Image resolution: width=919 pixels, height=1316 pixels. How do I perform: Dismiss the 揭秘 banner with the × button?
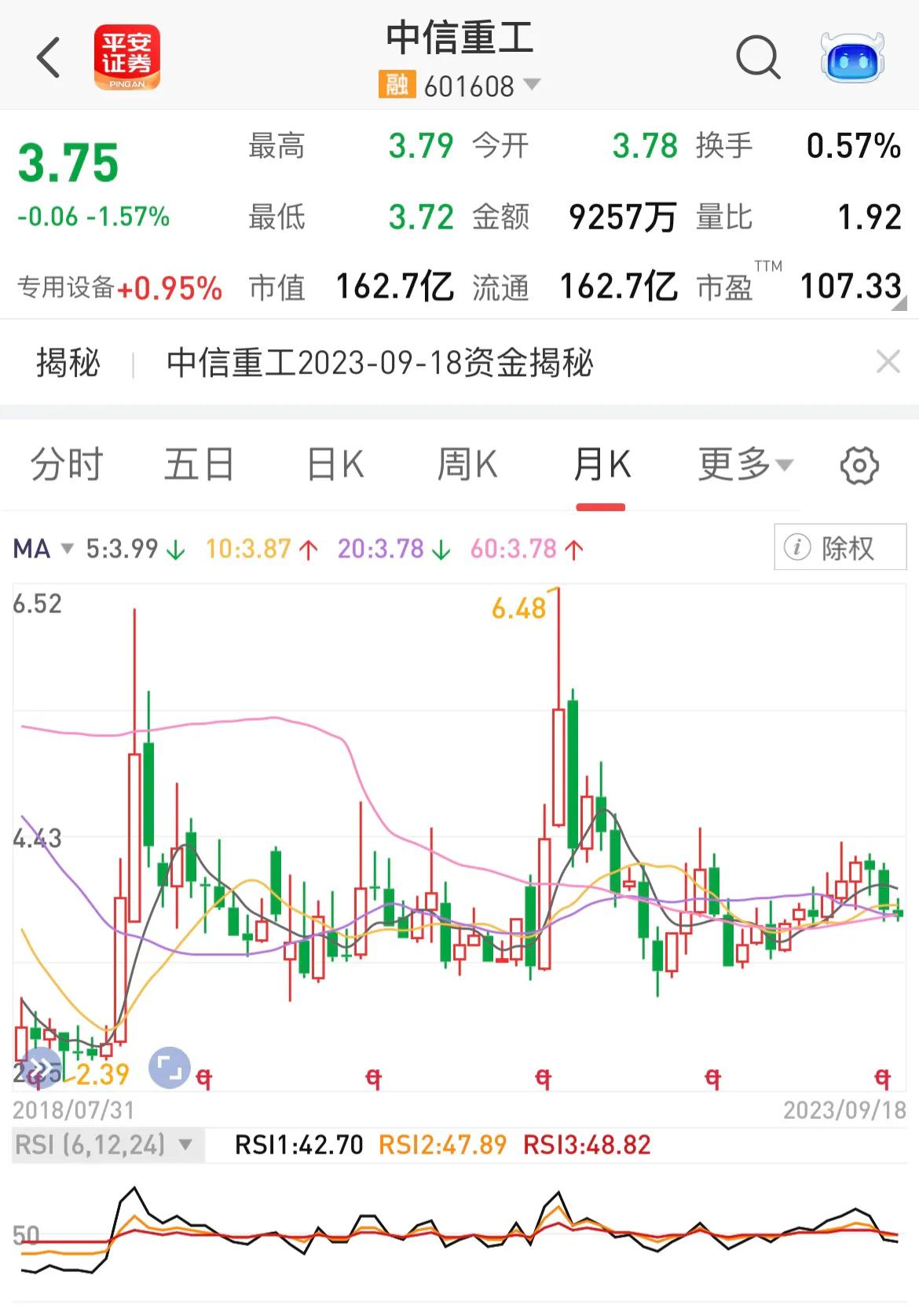(888, 362)
